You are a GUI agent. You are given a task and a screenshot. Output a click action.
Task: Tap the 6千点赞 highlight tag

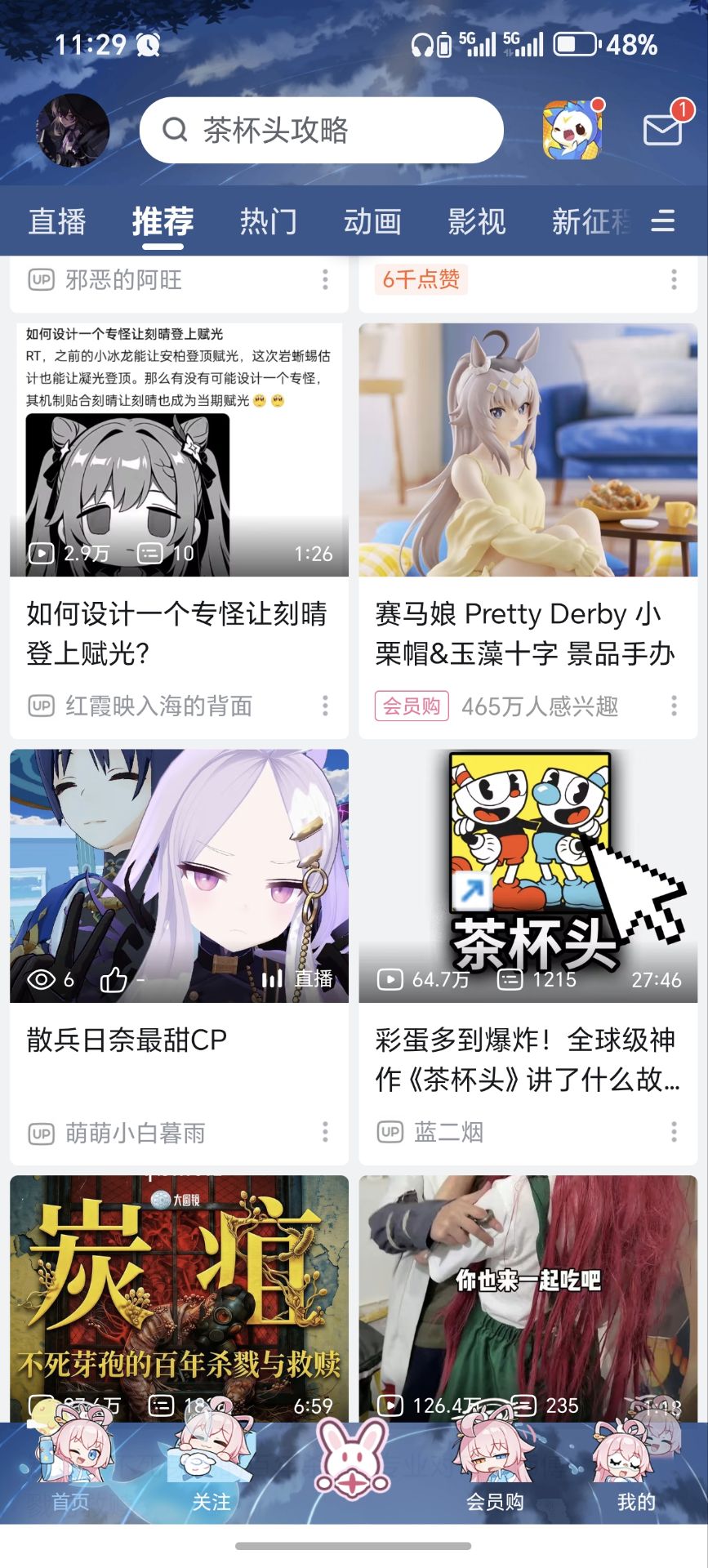pos(421,280)
